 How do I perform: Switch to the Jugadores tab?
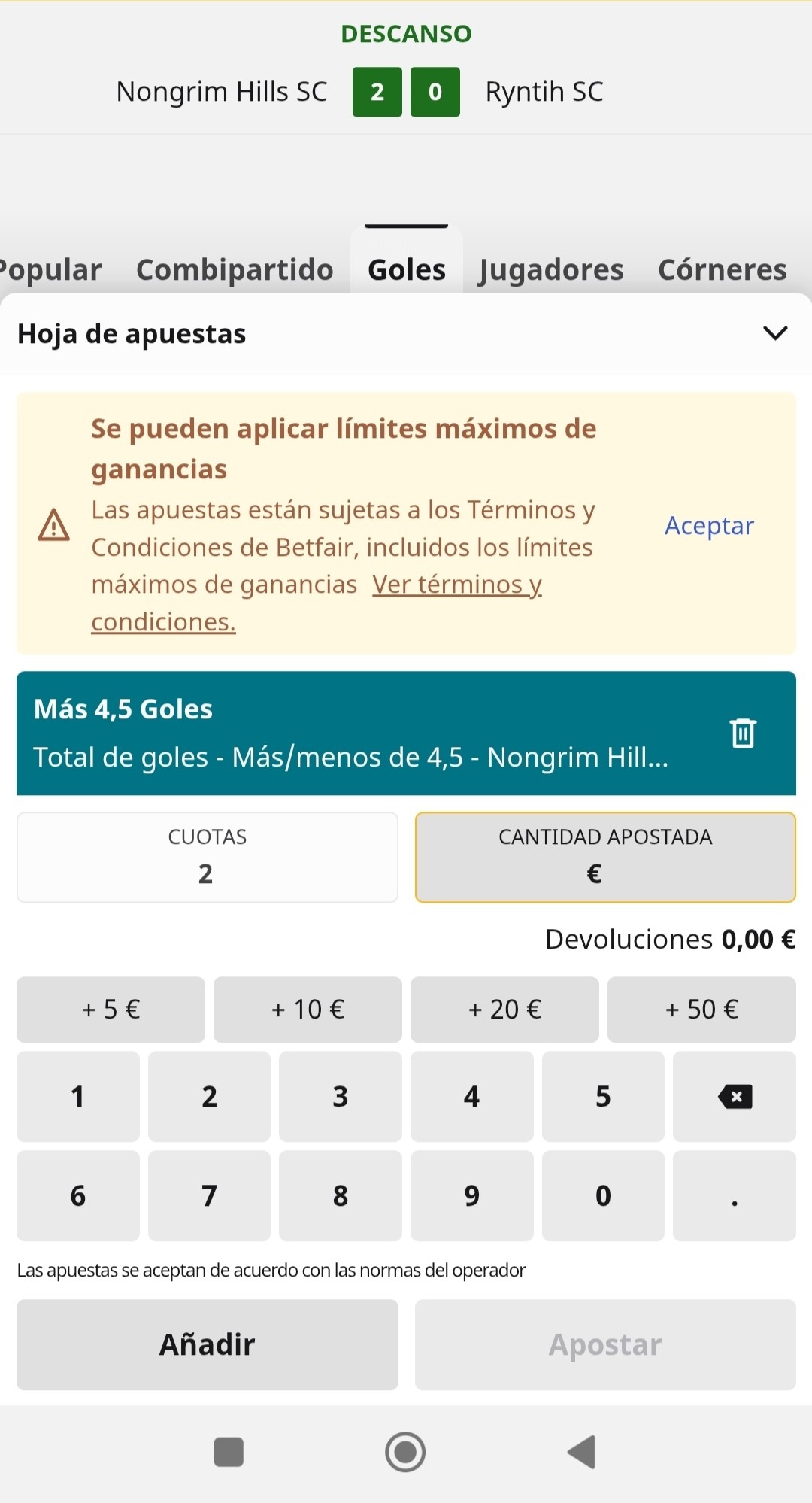coord(551,269)
